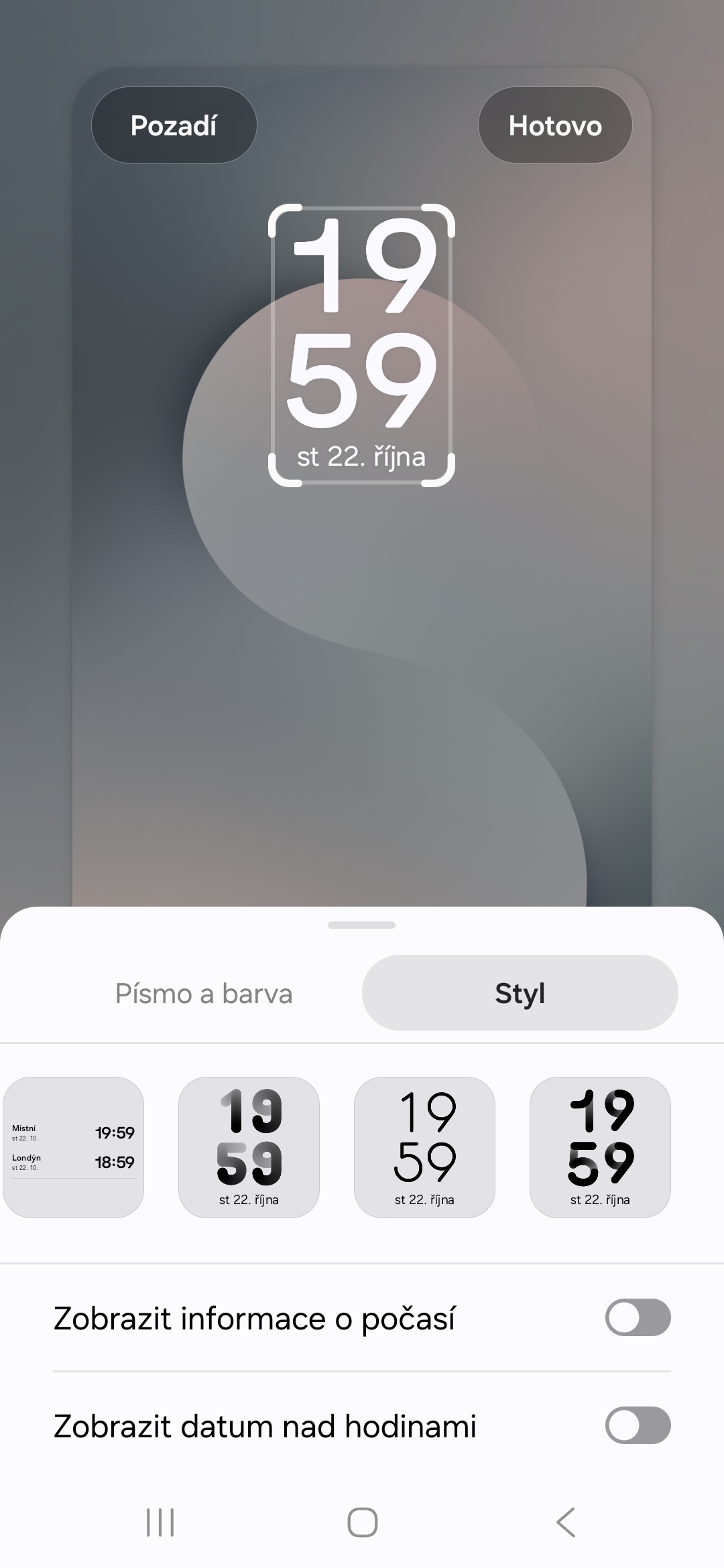Viewport: 724px width, 1568px height.
Task: Open the recent apps view
Action: click(160, 1522)
